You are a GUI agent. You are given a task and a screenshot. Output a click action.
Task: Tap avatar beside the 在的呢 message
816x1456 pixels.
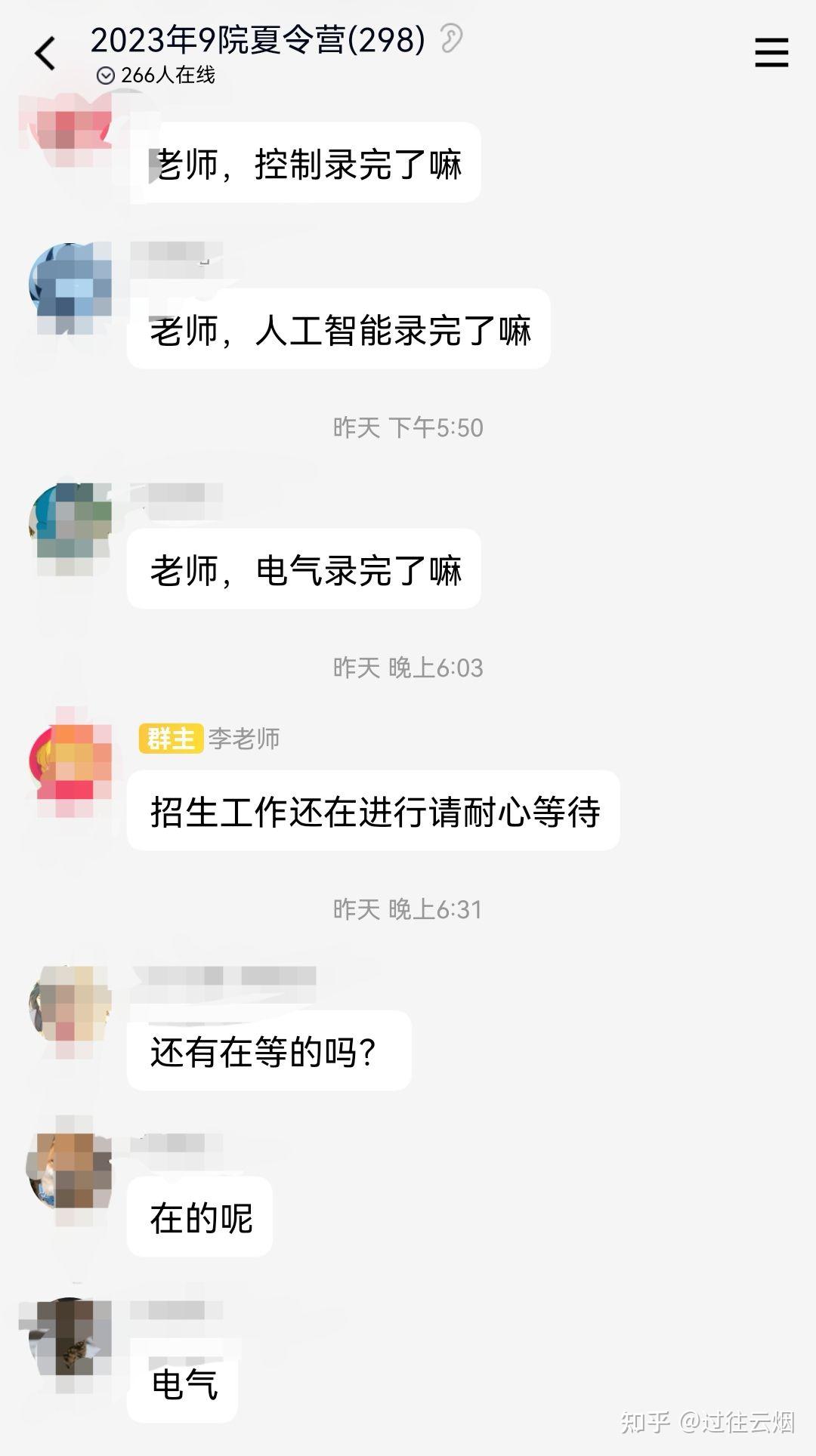point(70,1171)
